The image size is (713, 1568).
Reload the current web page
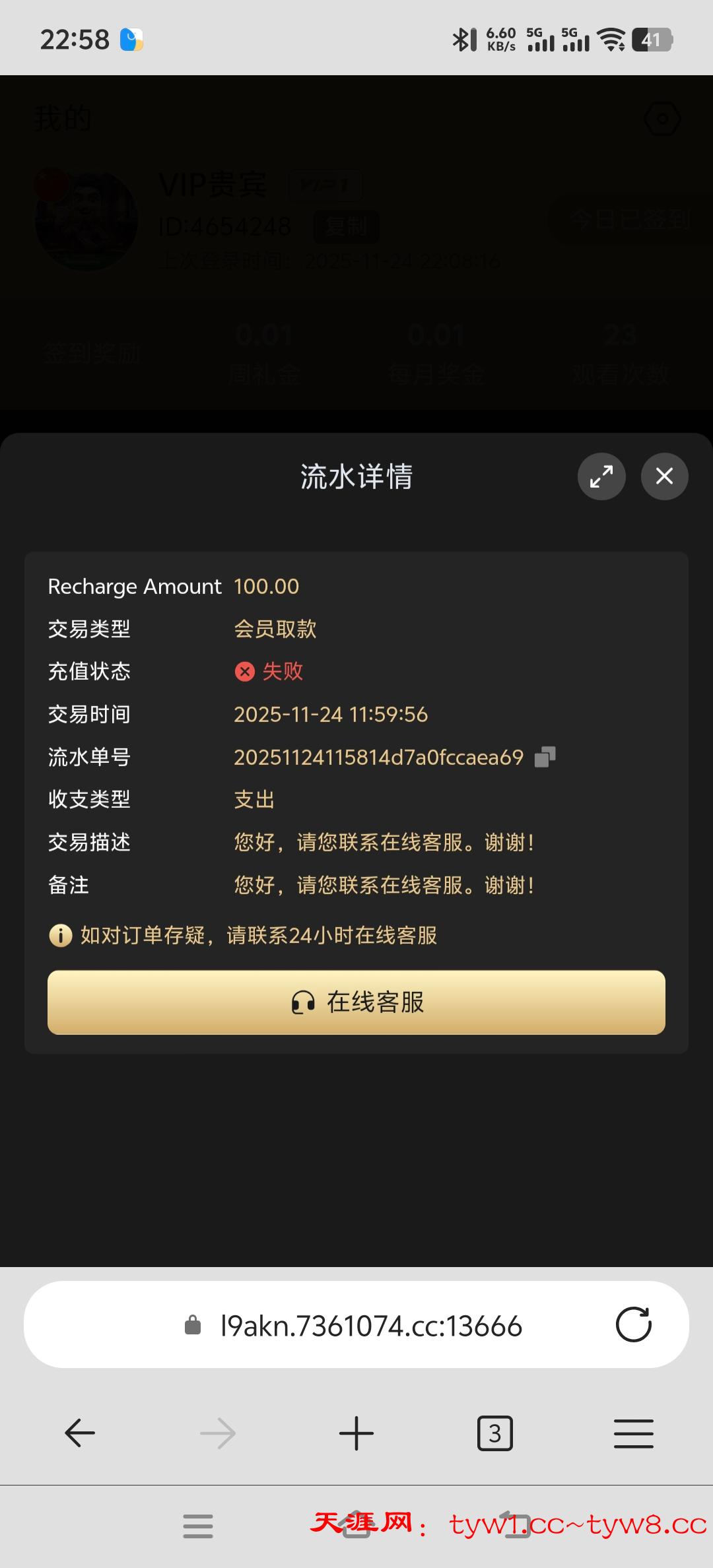633,1324
